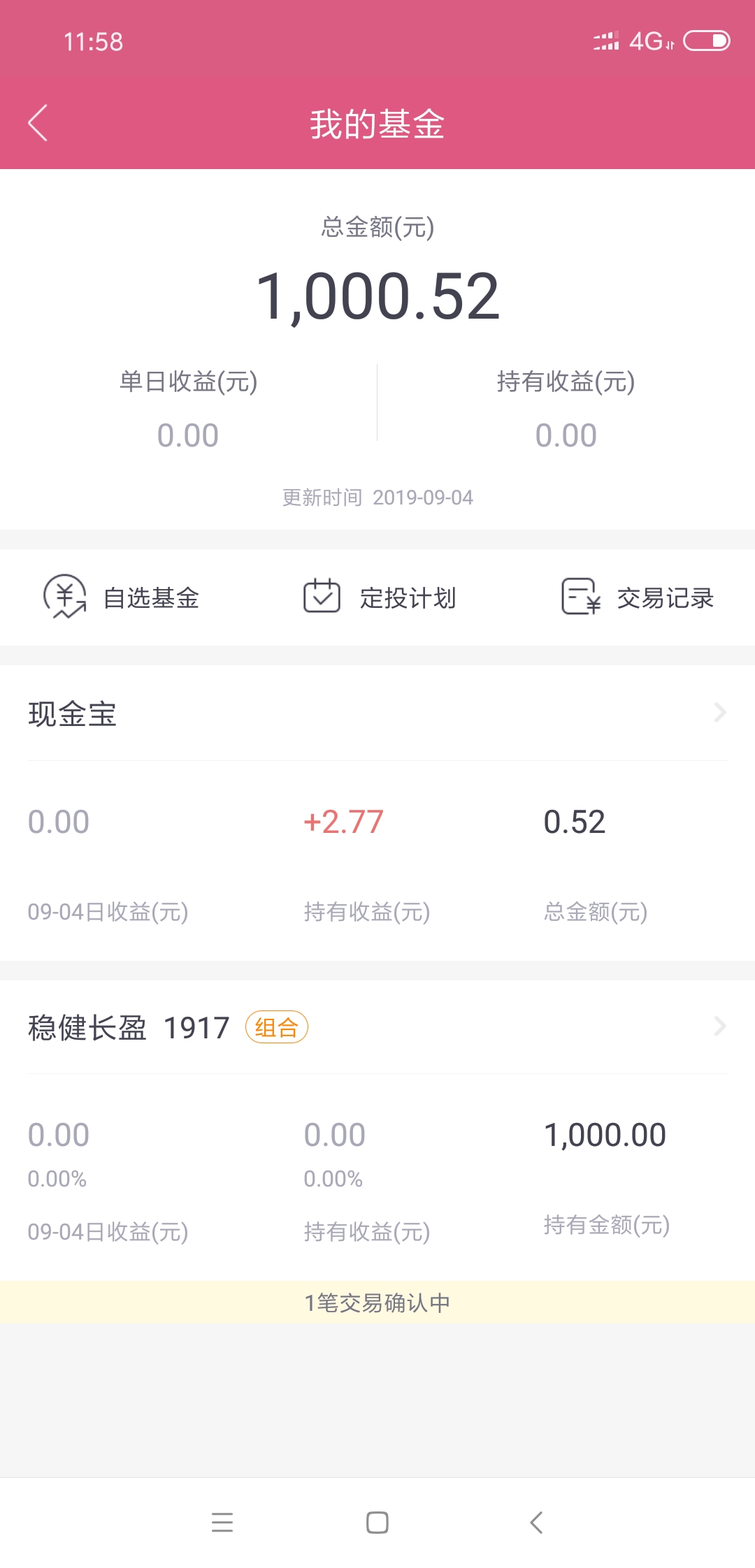Image resolution: width=755 pixels, height=1568 pixels.
Task: View 交易记录
Action: (x=637, y=597)
